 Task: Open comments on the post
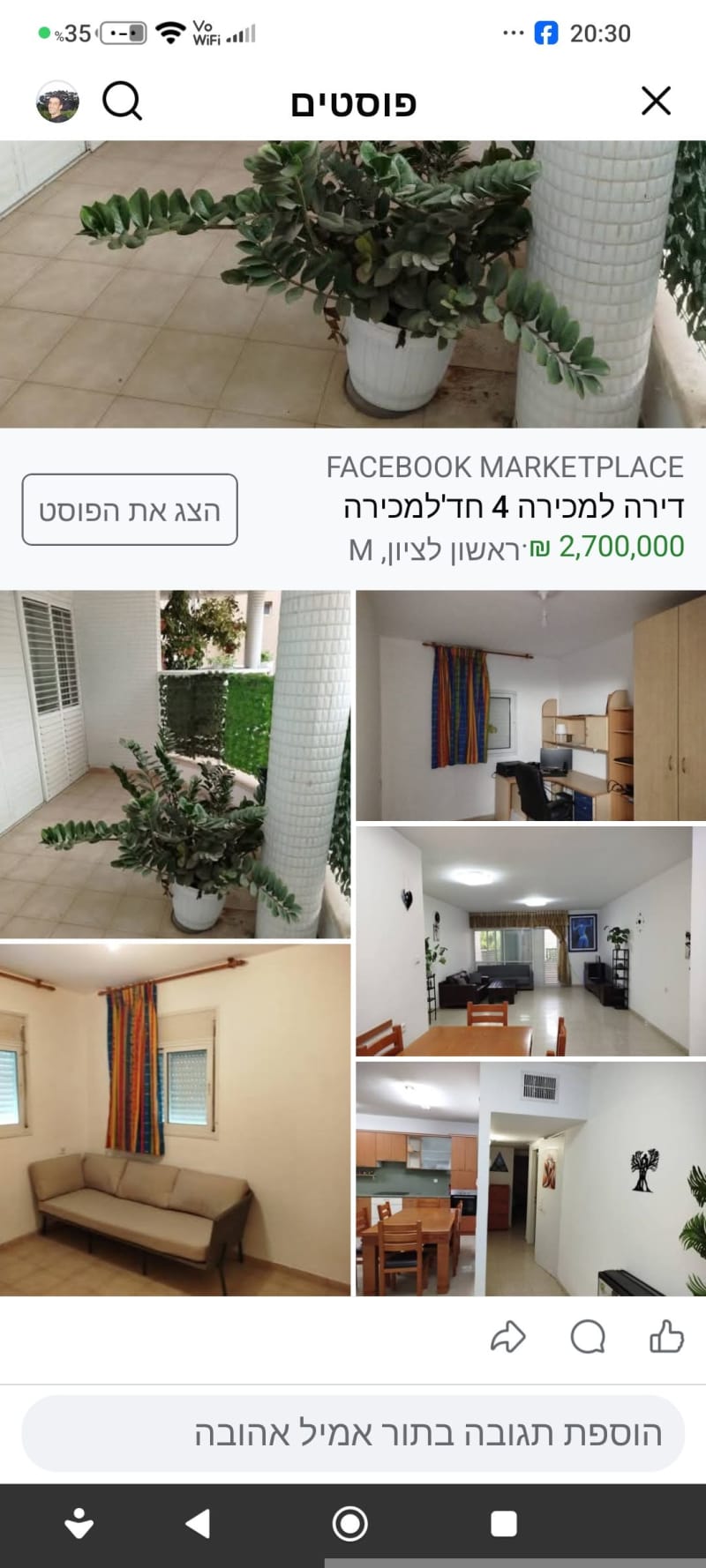point(588,1337)
